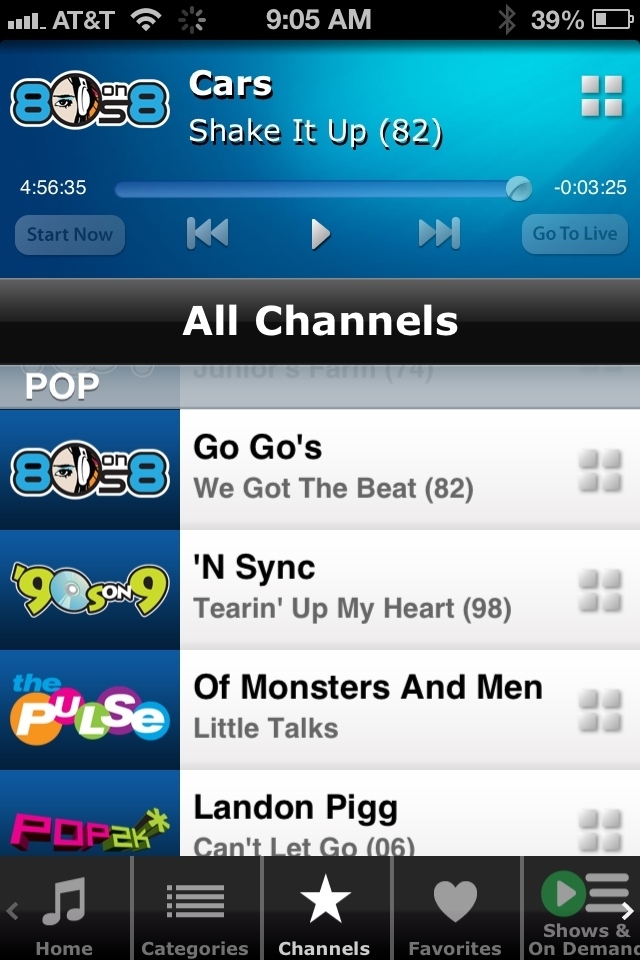640x960 pixels.
Task: Tap the playback progress slider
Action: [x=320, y=189]
